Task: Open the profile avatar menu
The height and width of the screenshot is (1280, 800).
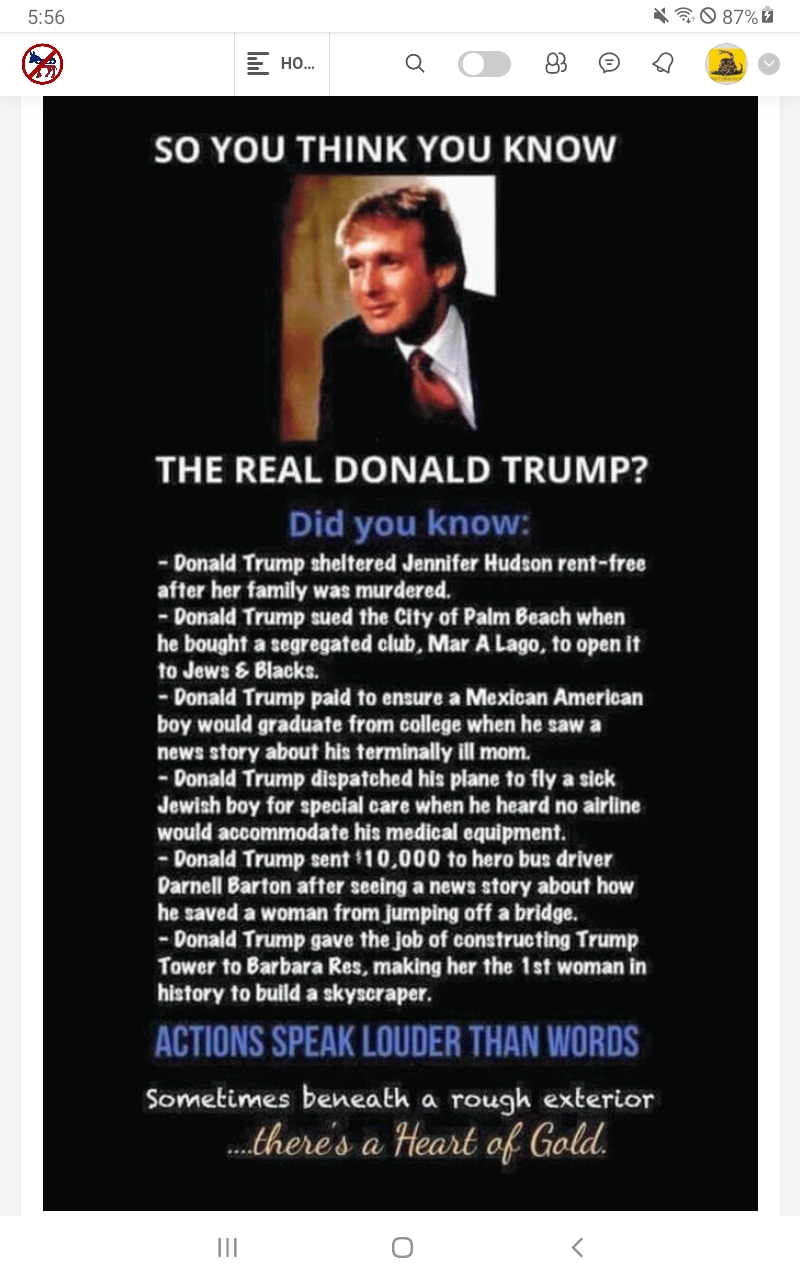Action: (726, 64)
